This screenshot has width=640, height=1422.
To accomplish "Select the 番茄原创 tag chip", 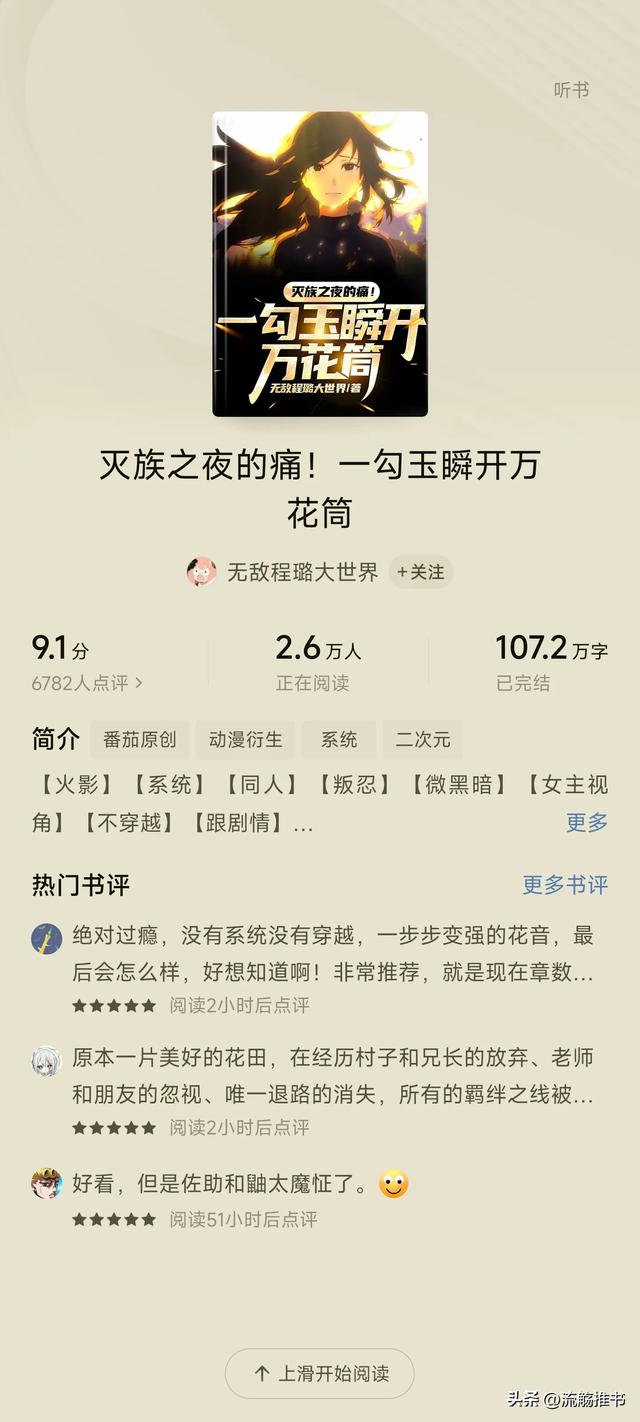I will 139,740.
